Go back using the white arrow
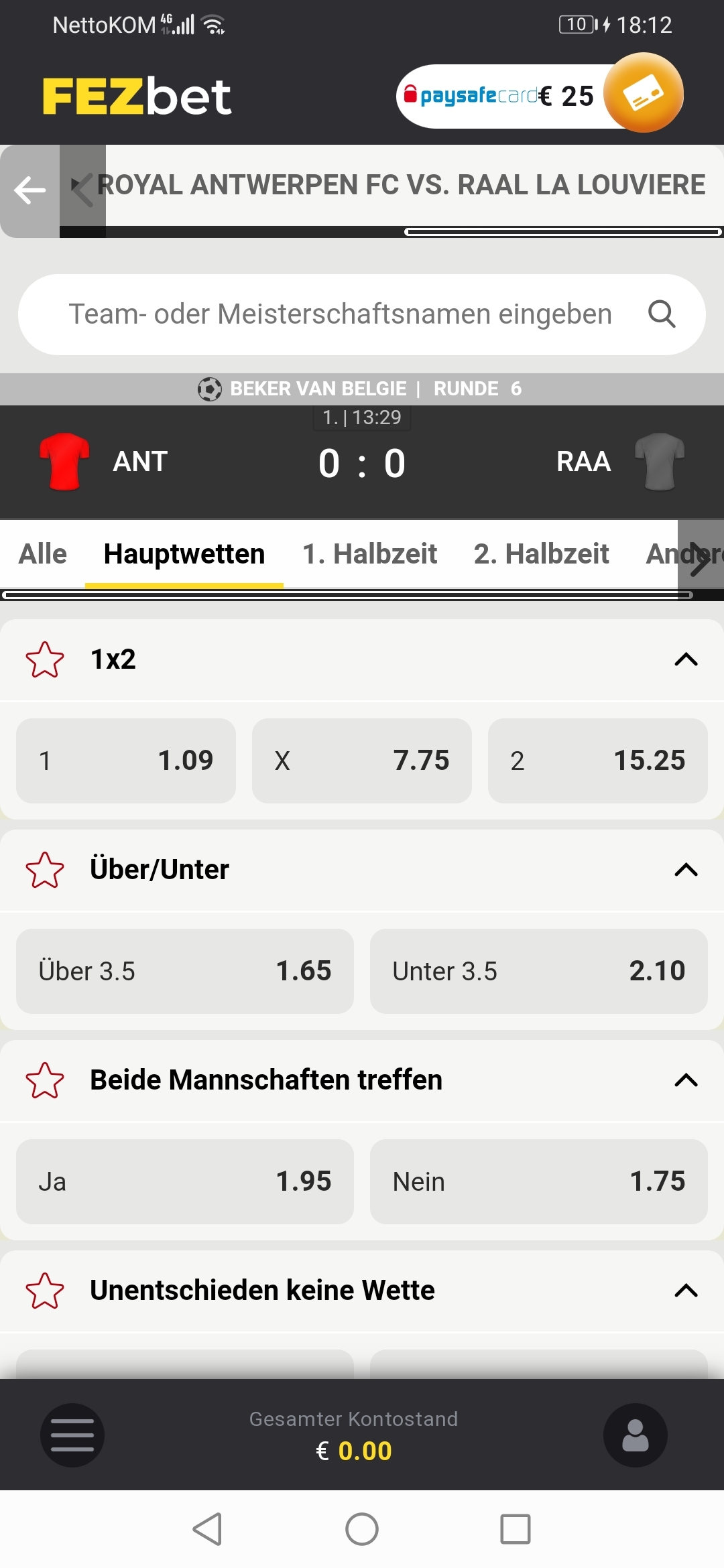 pyautogui.click(x=30, y=190)
